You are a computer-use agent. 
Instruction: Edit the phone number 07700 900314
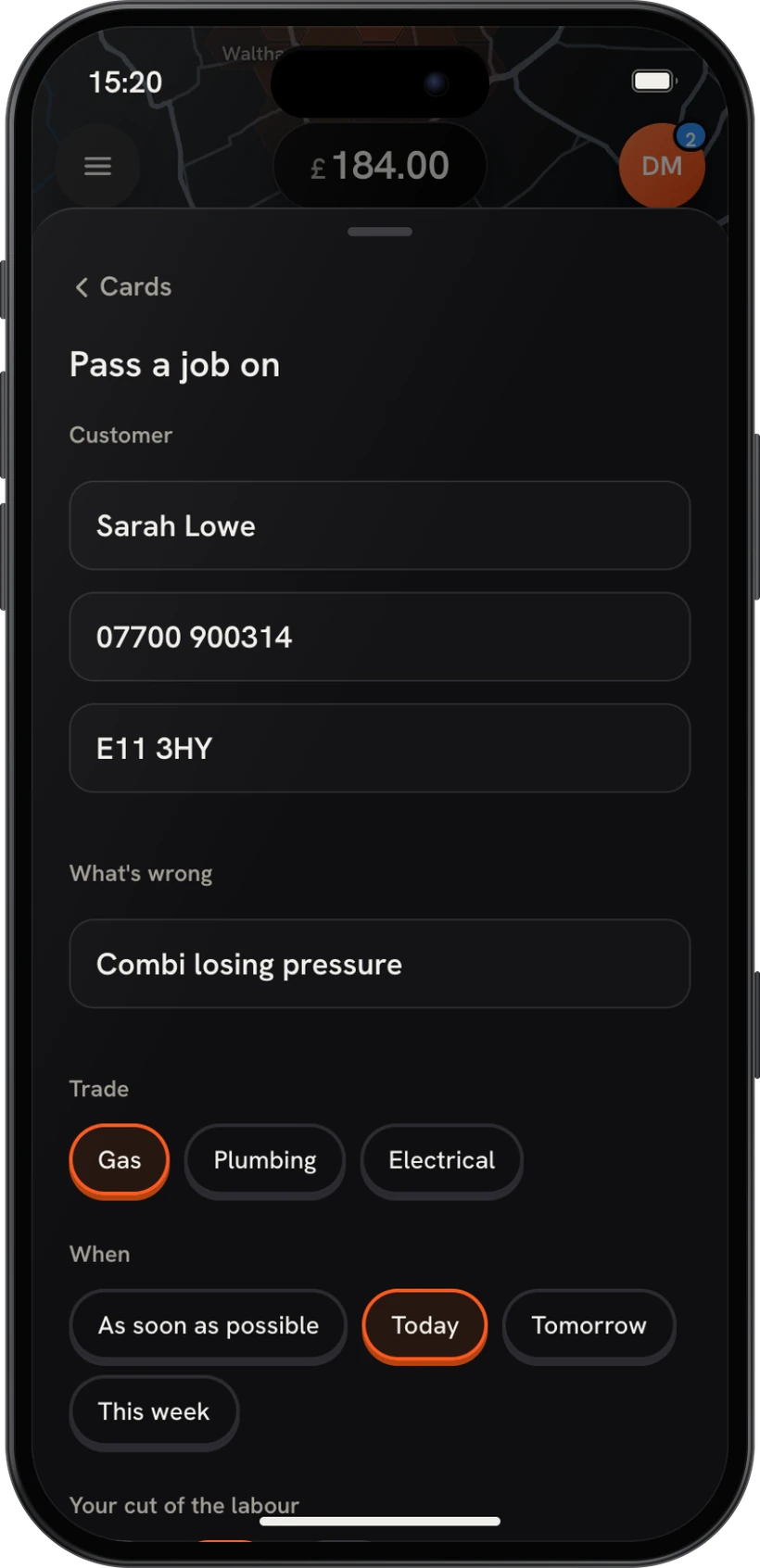click(x=380, y=637)
